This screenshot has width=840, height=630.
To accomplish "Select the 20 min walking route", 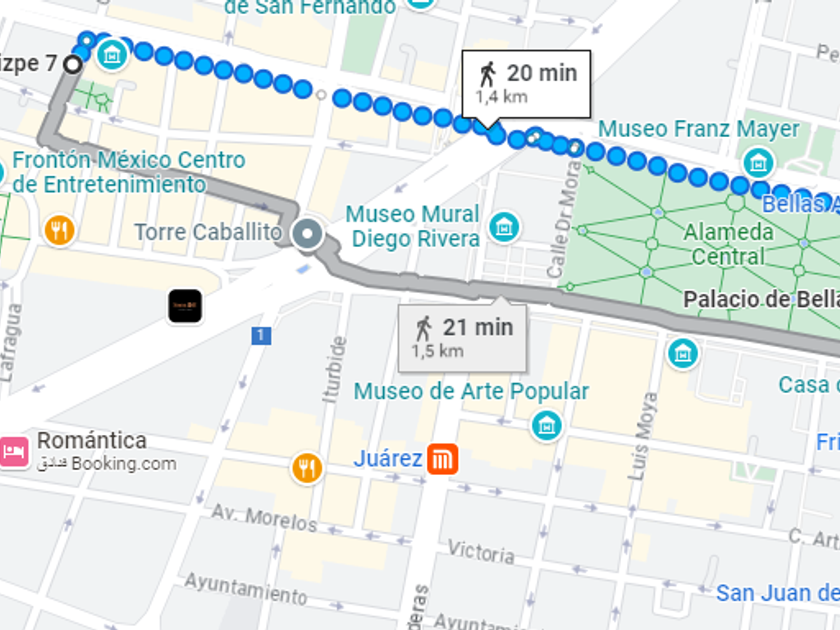I will click(x=526, y=84).
